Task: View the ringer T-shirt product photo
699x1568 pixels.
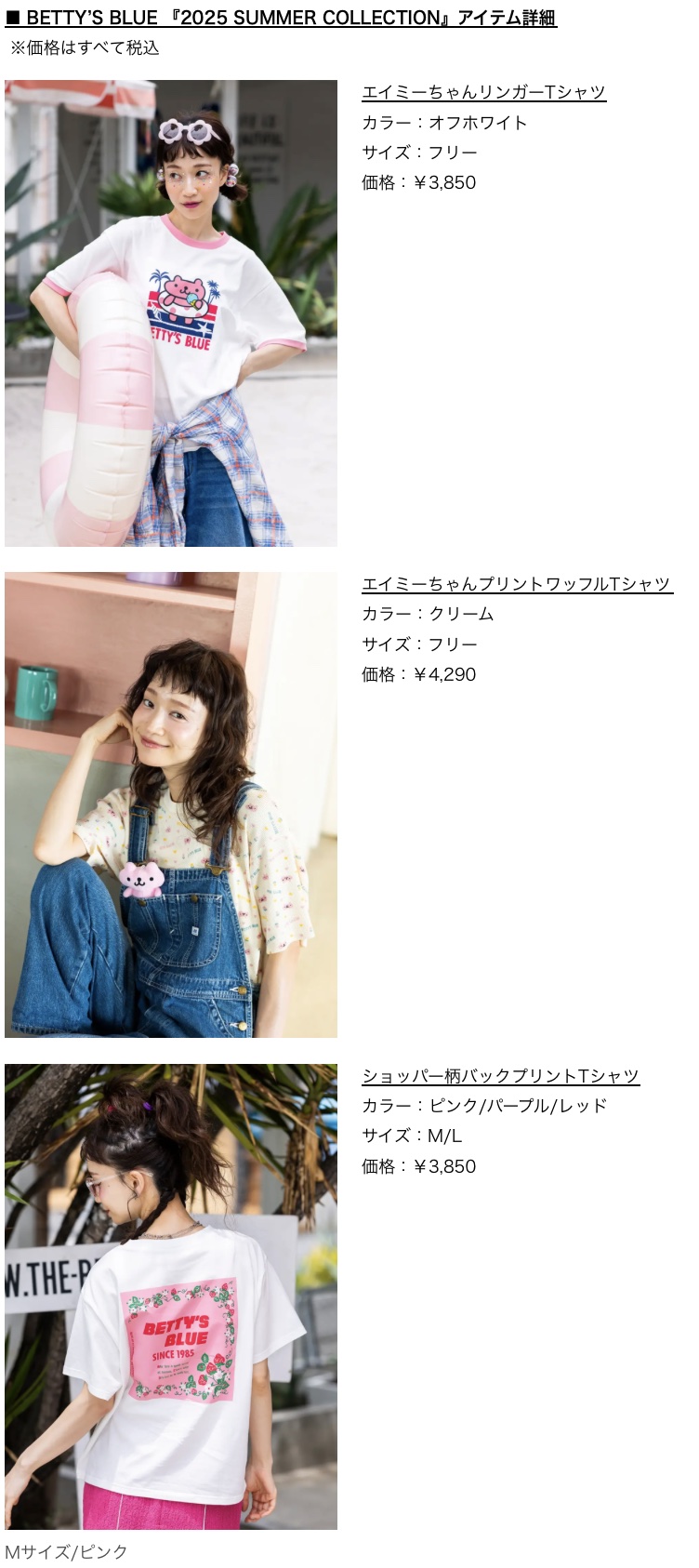Action: pos(171,313)
